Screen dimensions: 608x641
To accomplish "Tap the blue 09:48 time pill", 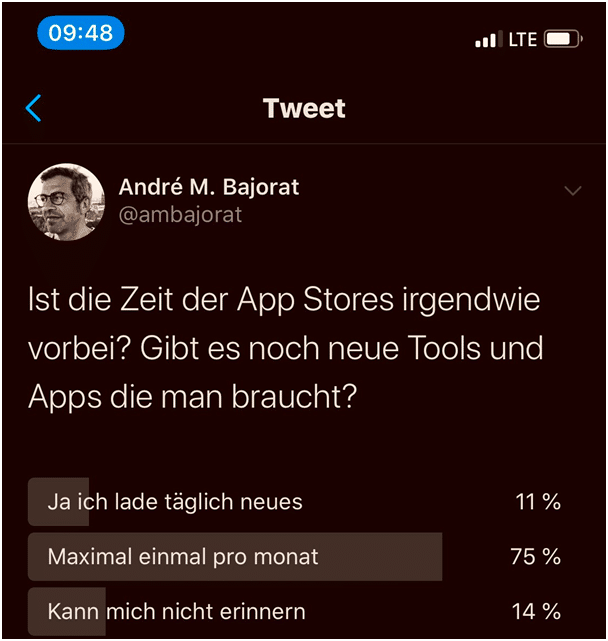I will point(81,33).
